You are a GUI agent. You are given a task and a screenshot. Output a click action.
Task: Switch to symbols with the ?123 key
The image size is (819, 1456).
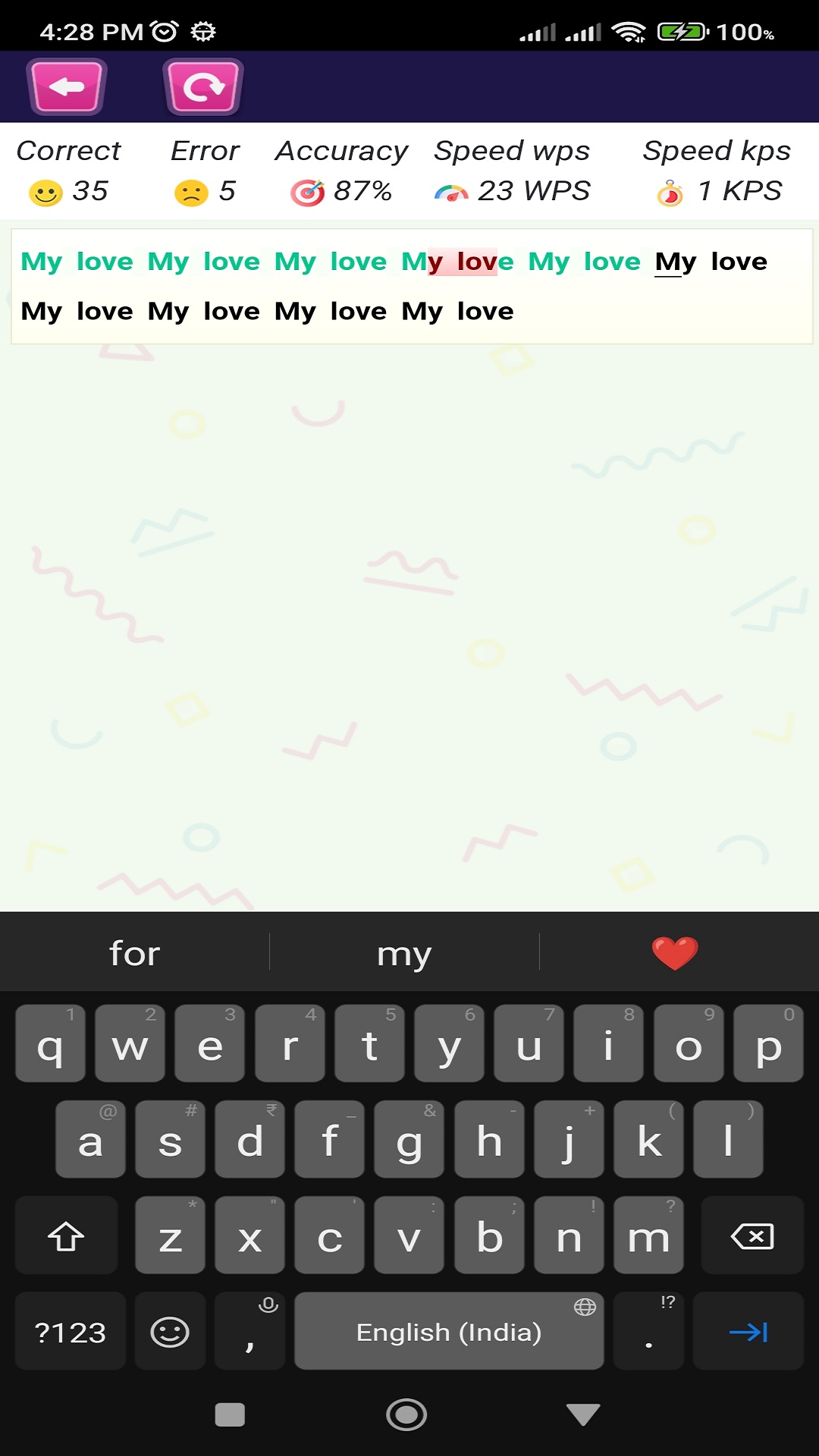point(70,1332)
